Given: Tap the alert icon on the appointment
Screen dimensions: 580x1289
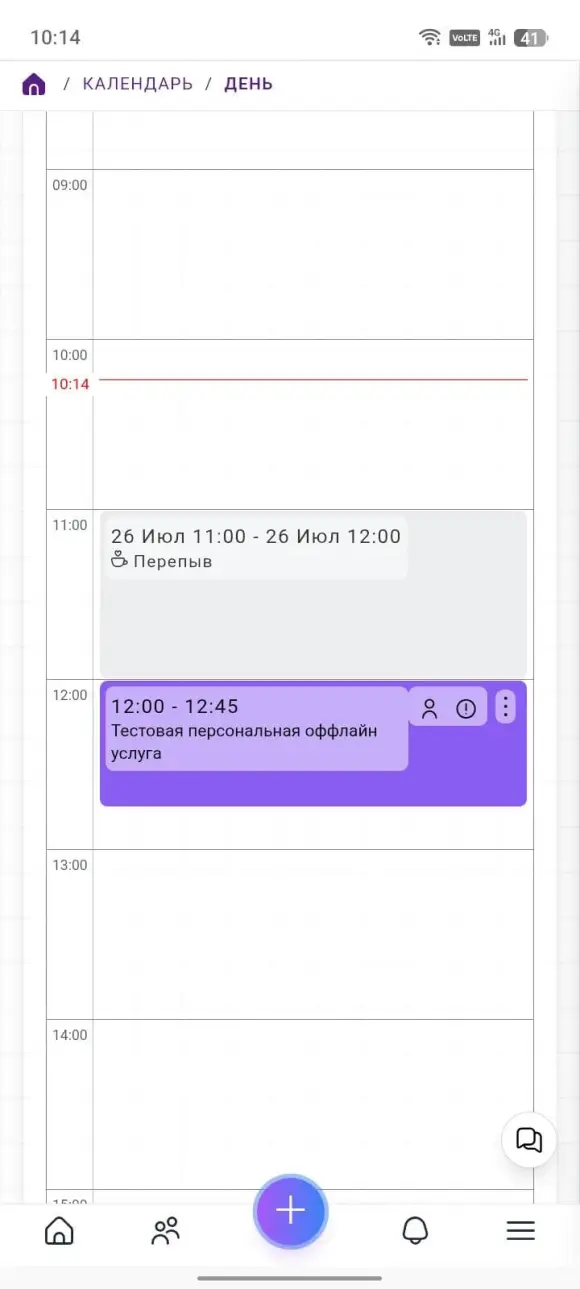Looking at the screenshot, I should pyautogui.click(x=466, y=709).
